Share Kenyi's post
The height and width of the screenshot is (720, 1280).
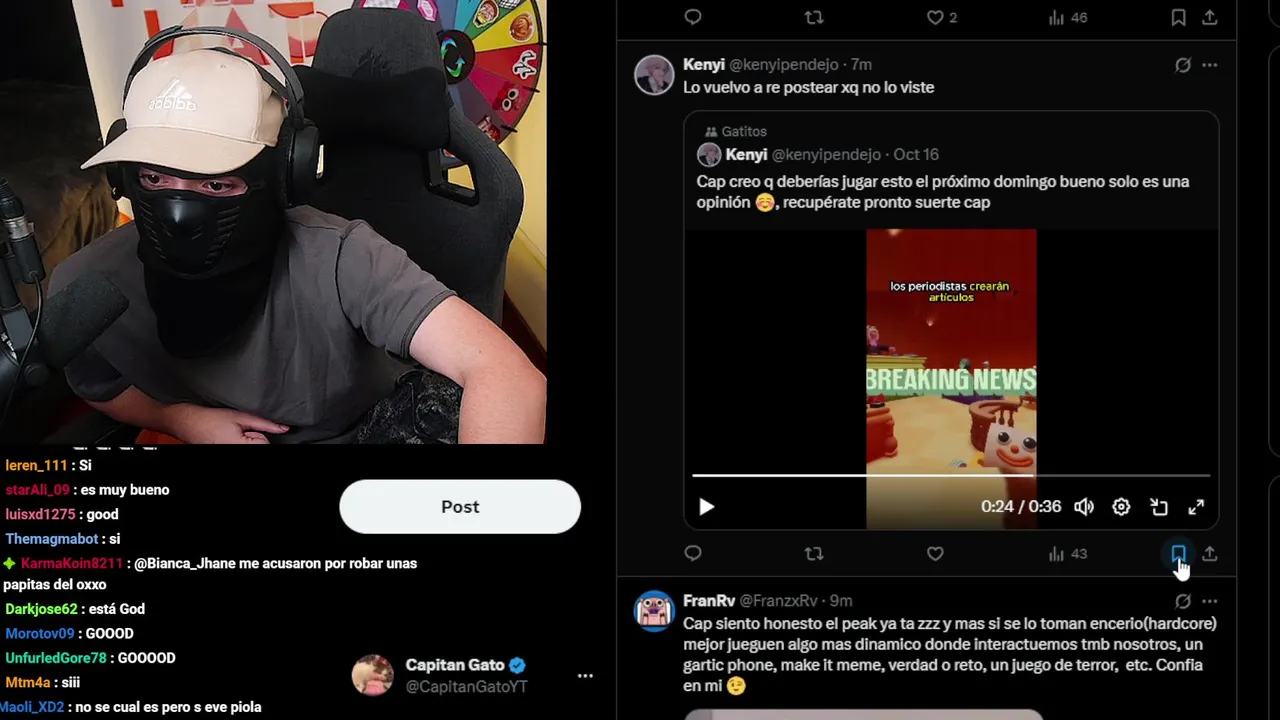tap(1209, 554)
